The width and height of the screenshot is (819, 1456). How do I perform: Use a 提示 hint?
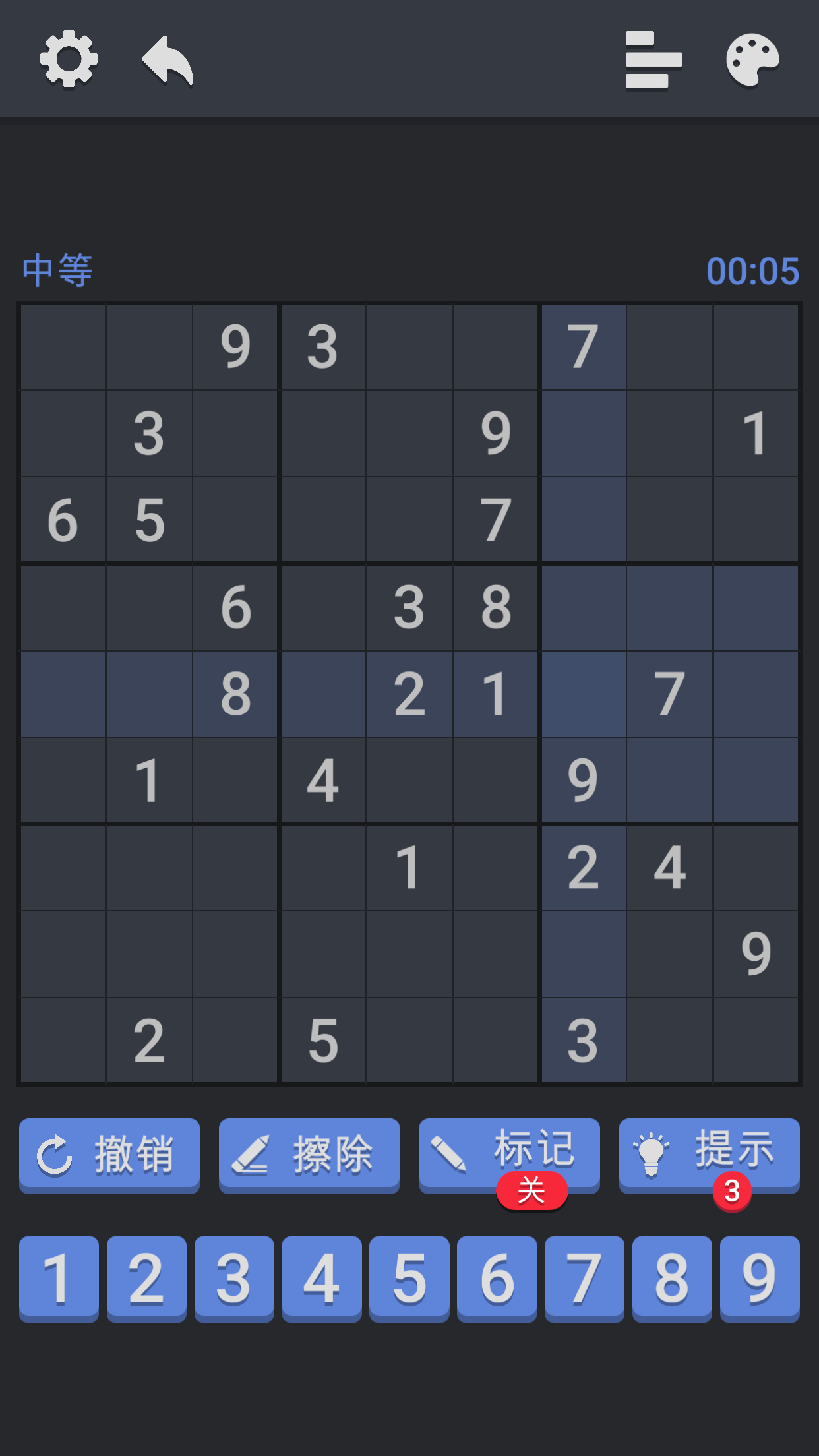[710, 1155]
